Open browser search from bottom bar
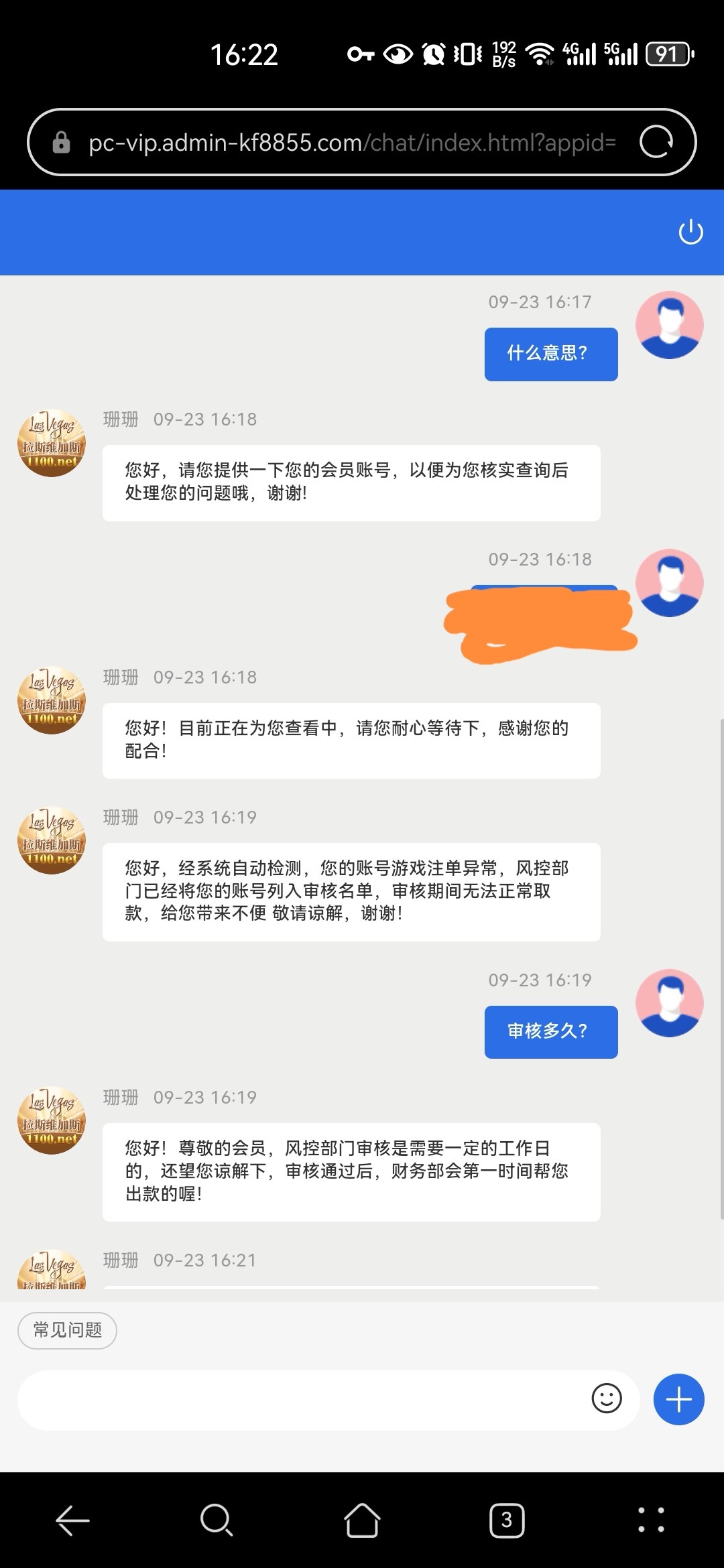 coord(217,1520)
